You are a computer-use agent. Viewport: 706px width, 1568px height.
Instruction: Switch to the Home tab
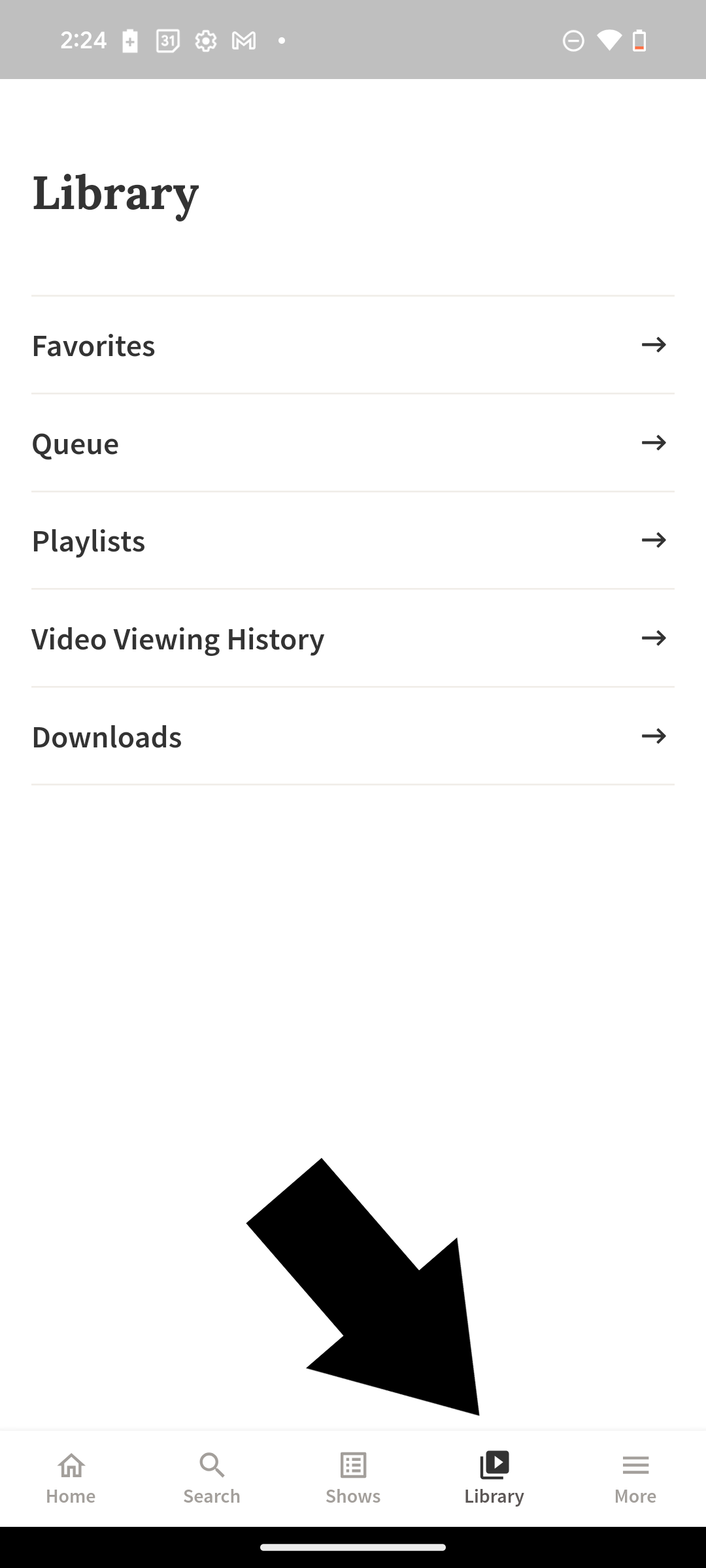[x=71, y=1478]
